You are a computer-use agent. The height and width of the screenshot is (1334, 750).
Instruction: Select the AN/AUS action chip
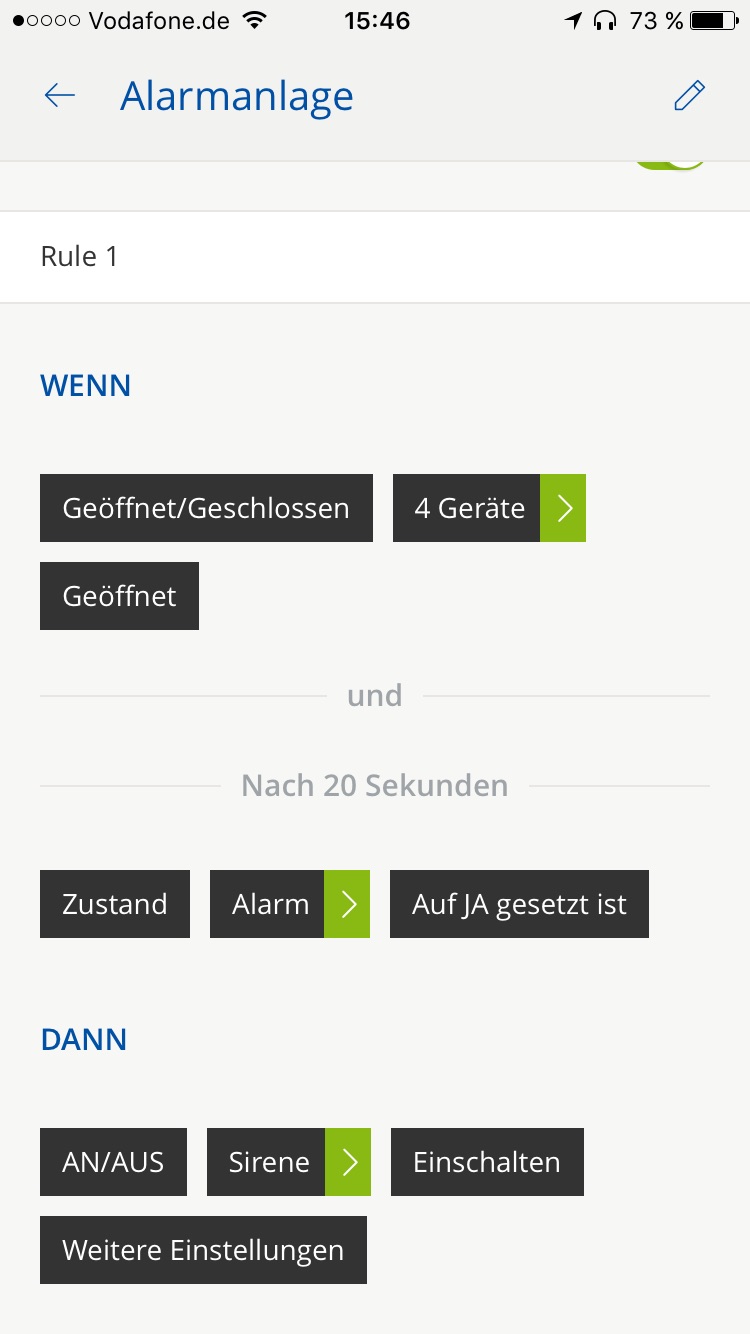(113, 1162)
